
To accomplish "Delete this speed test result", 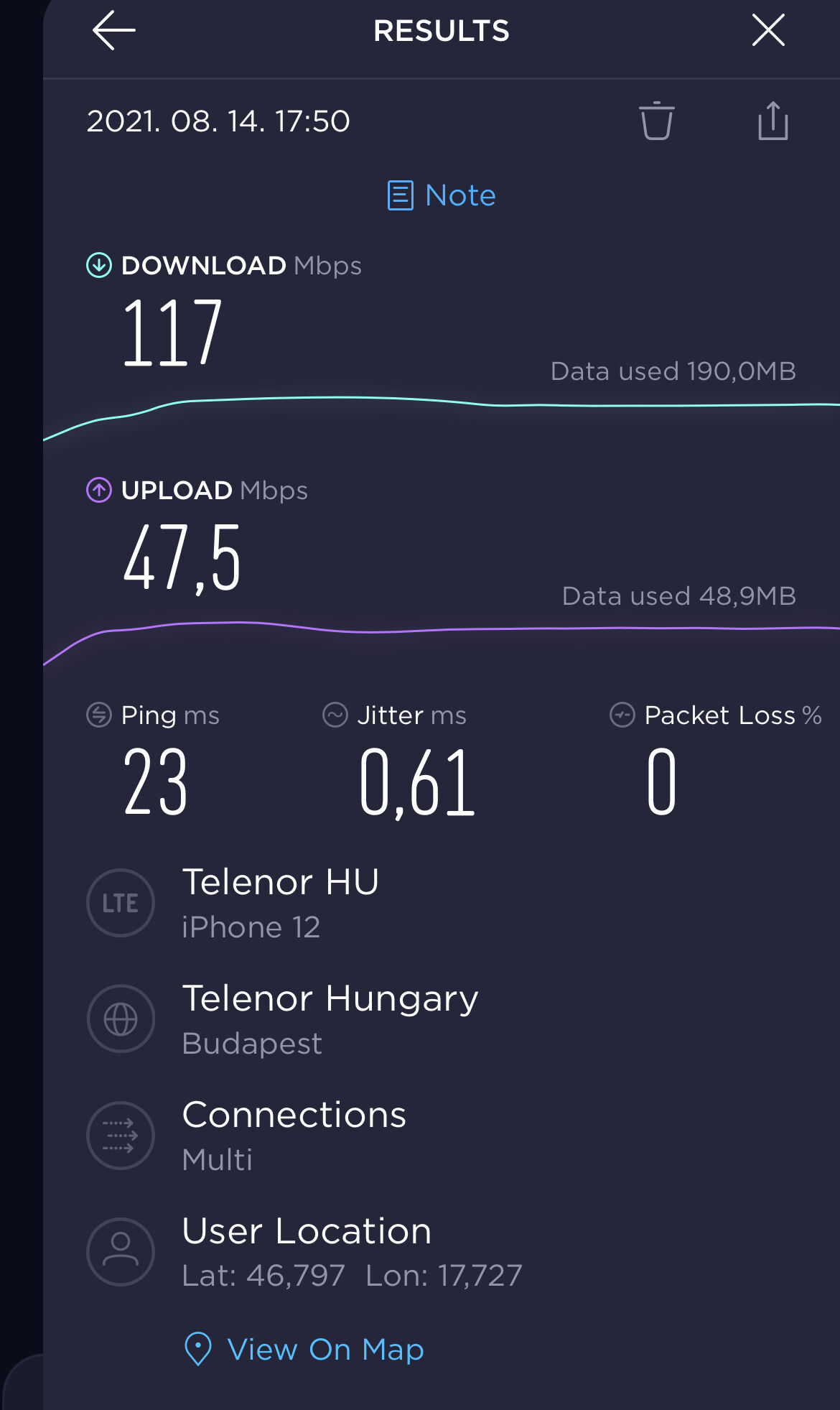I will (656, 121).
